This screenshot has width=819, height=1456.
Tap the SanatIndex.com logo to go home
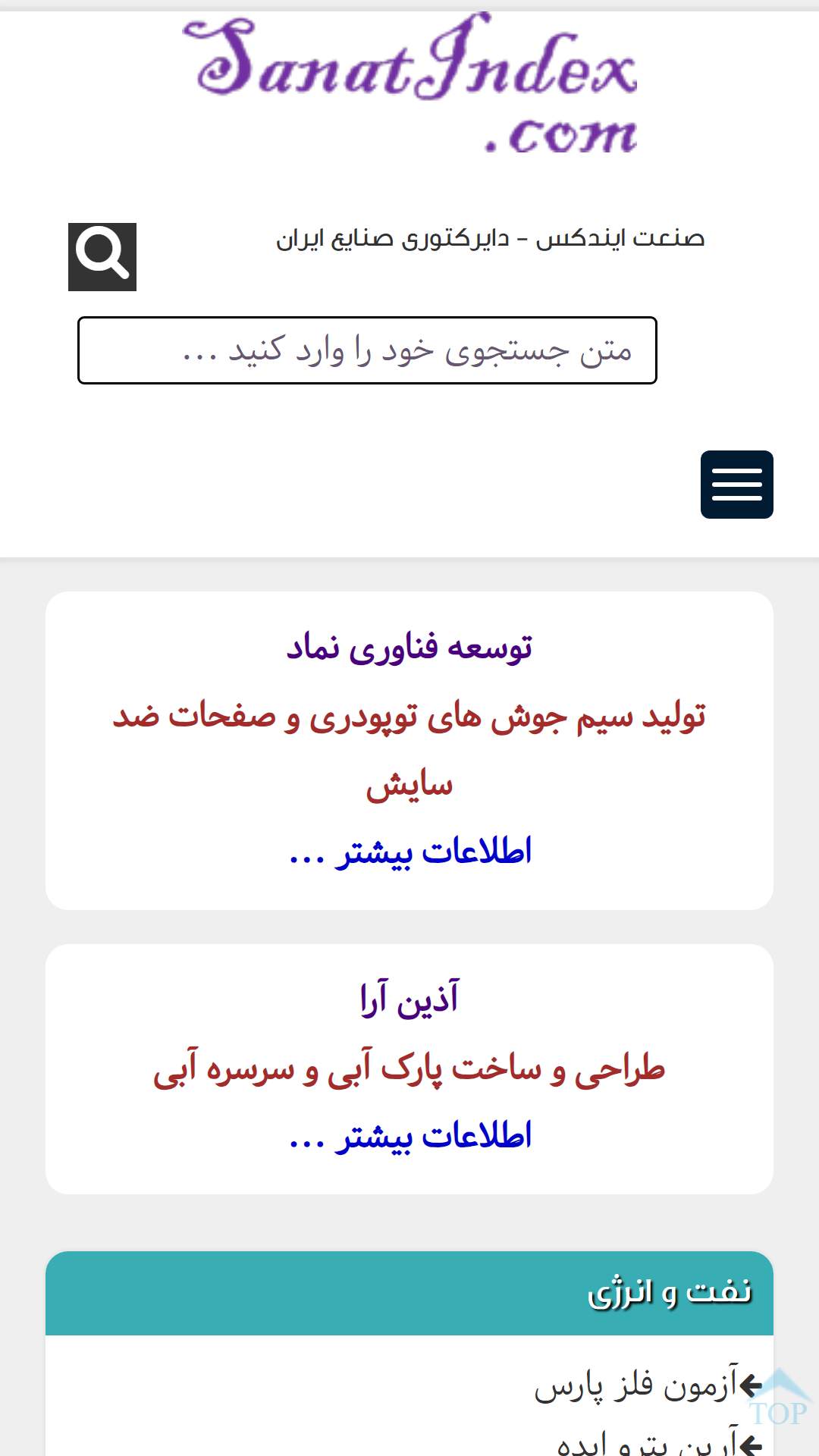point(409,85)
